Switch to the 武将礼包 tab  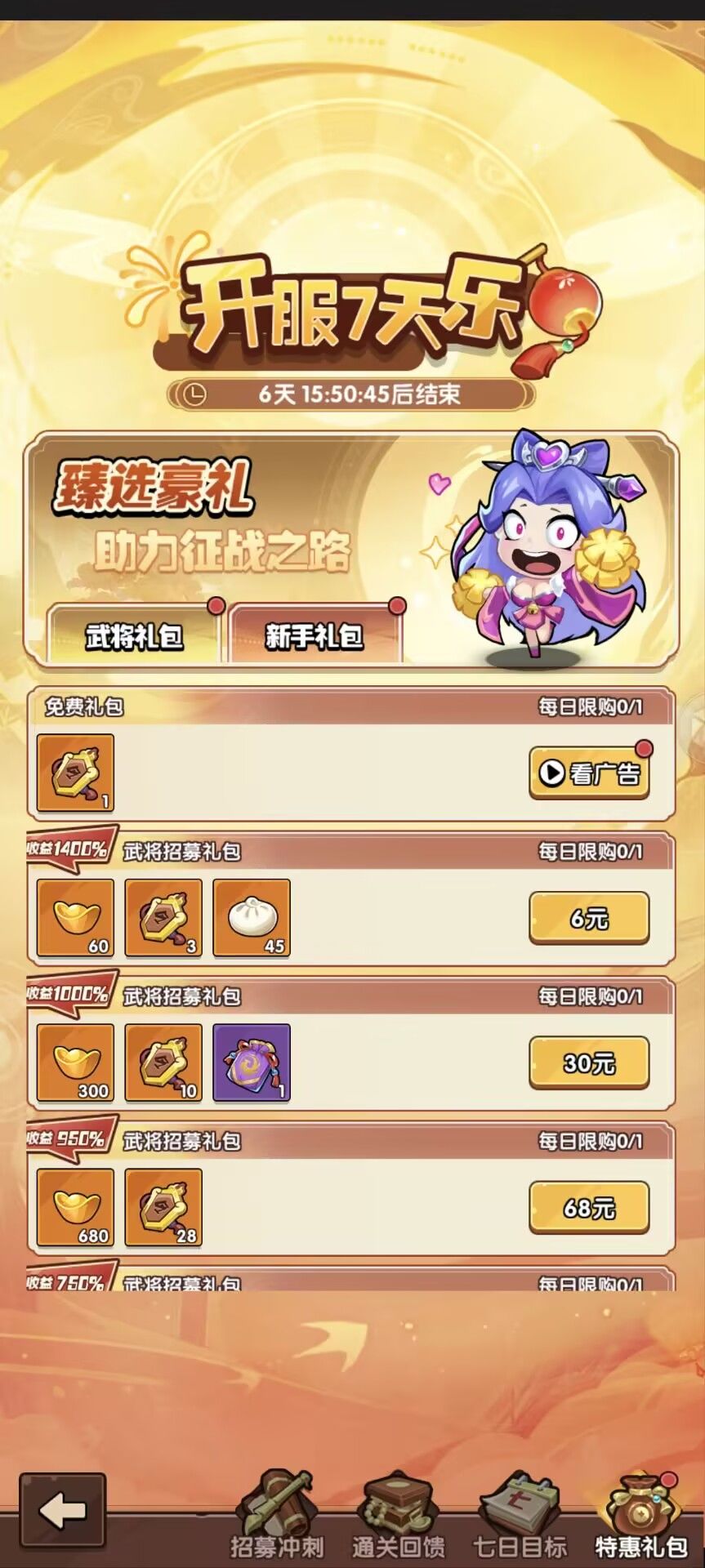134,635
